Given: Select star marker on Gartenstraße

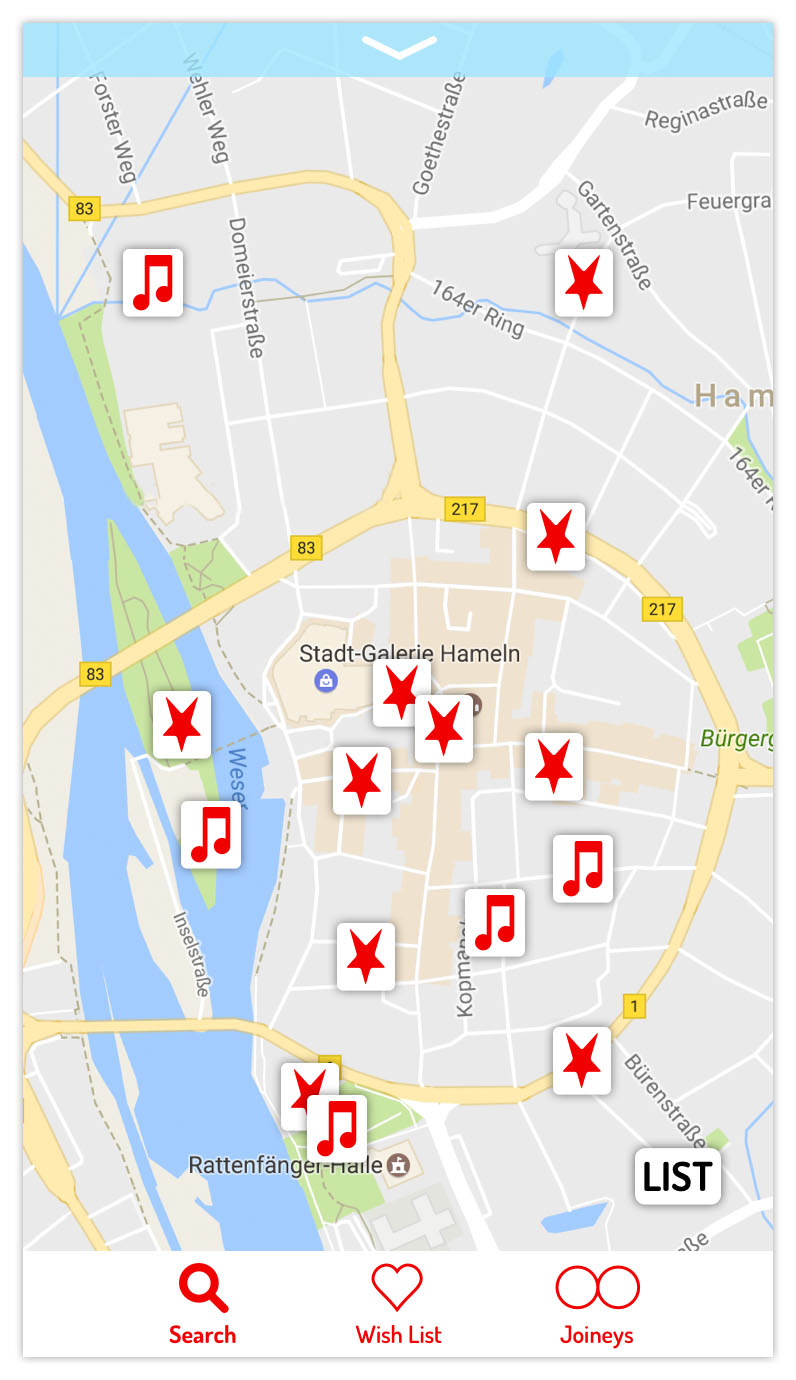Looking at the screenshot, I should (x=583, y=283).
